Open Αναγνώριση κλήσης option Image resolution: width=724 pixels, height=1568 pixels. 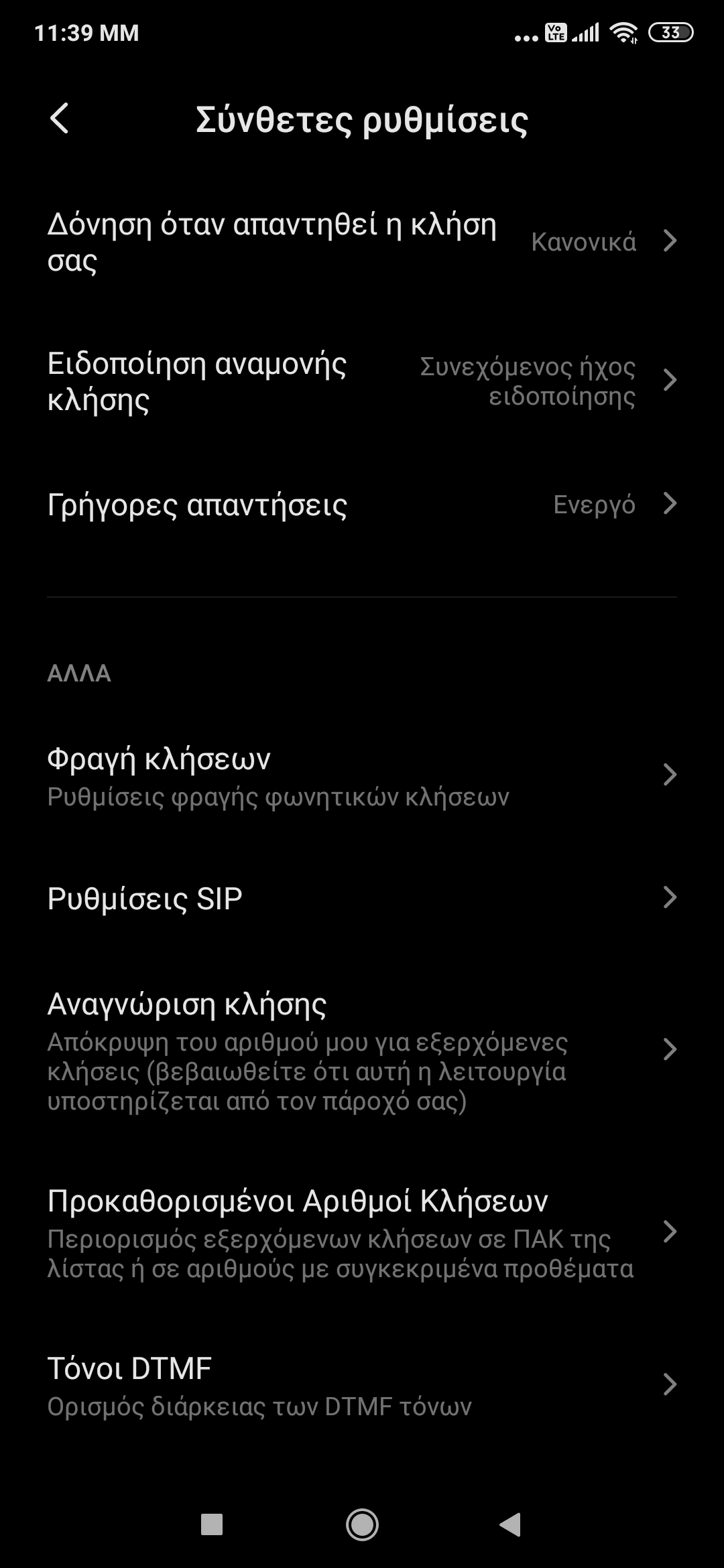[362, 1051]
